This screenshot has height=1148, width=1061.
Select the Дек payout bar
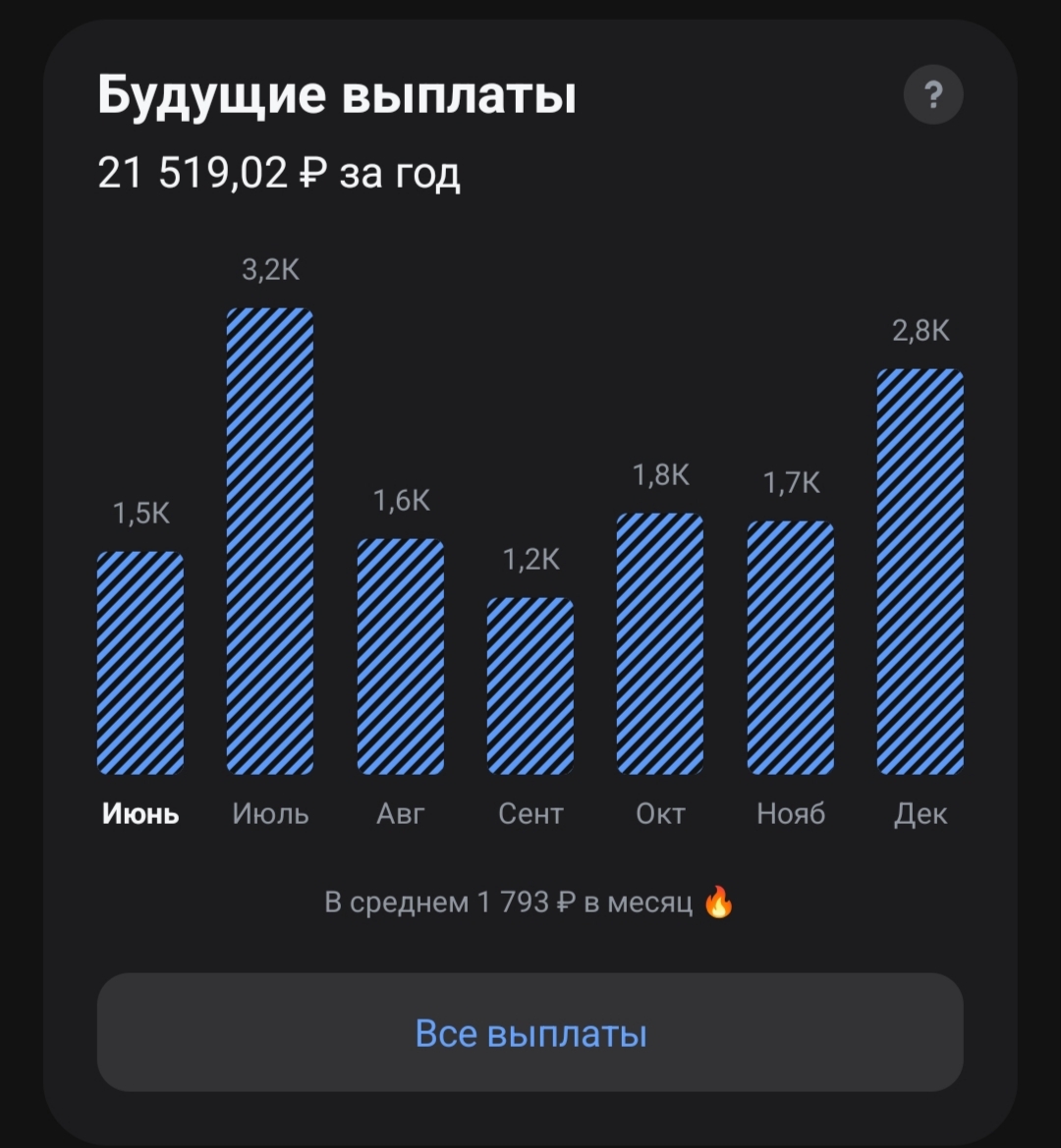point(921,572)
